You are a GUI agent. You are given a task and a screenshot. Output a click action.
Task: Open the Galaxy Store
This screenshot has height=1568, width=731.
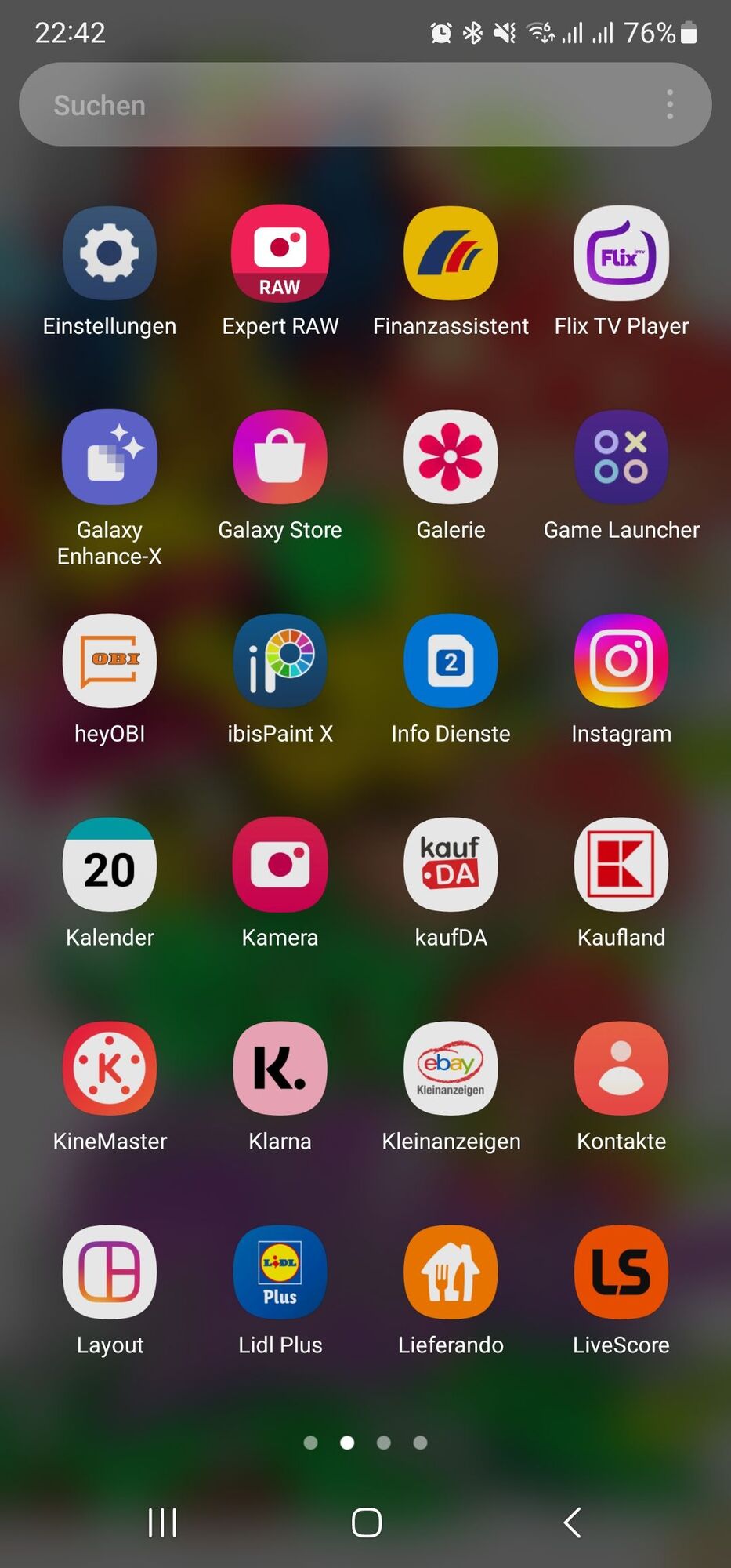click(x=280, y=457)
